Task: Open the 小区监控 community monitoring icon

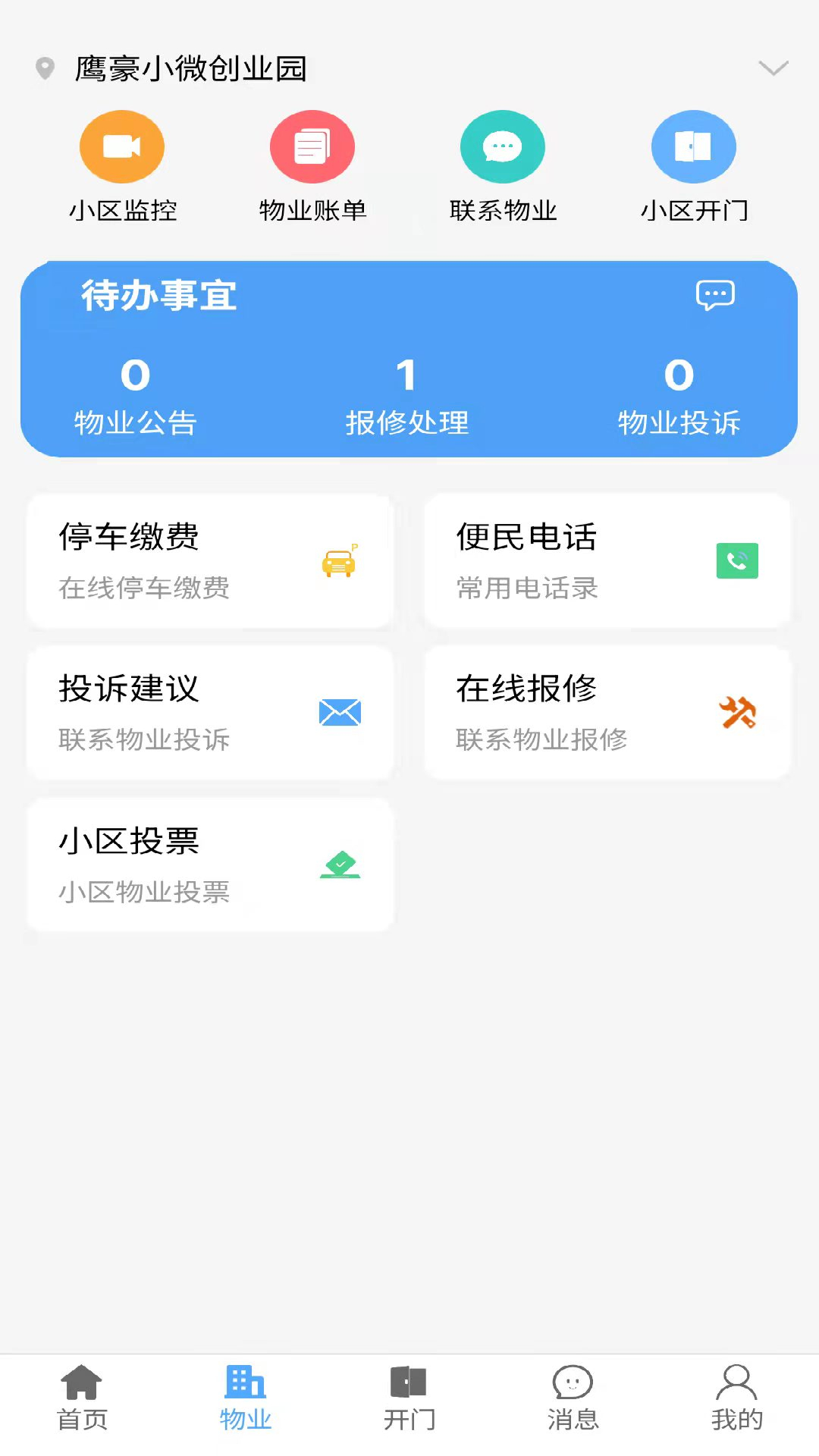Action: (x=121, y=146)
